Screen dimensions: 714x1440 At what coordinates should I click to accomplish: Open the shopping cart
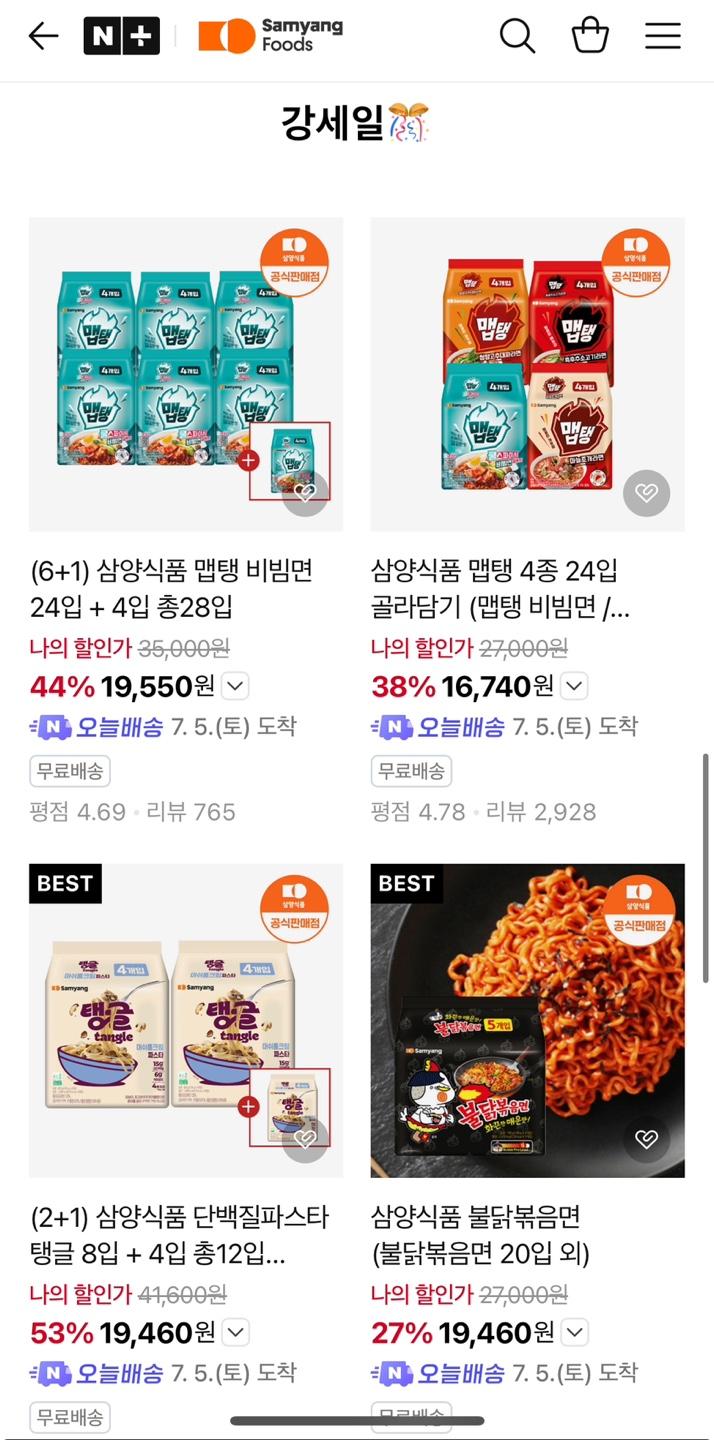(590, 36)
